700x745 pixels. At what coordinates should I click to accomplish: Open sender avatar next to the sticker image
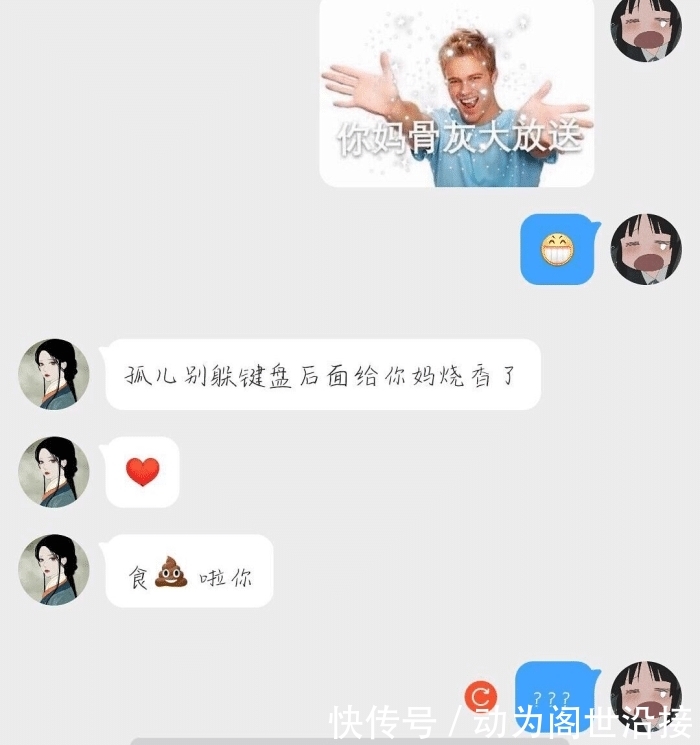646,27
